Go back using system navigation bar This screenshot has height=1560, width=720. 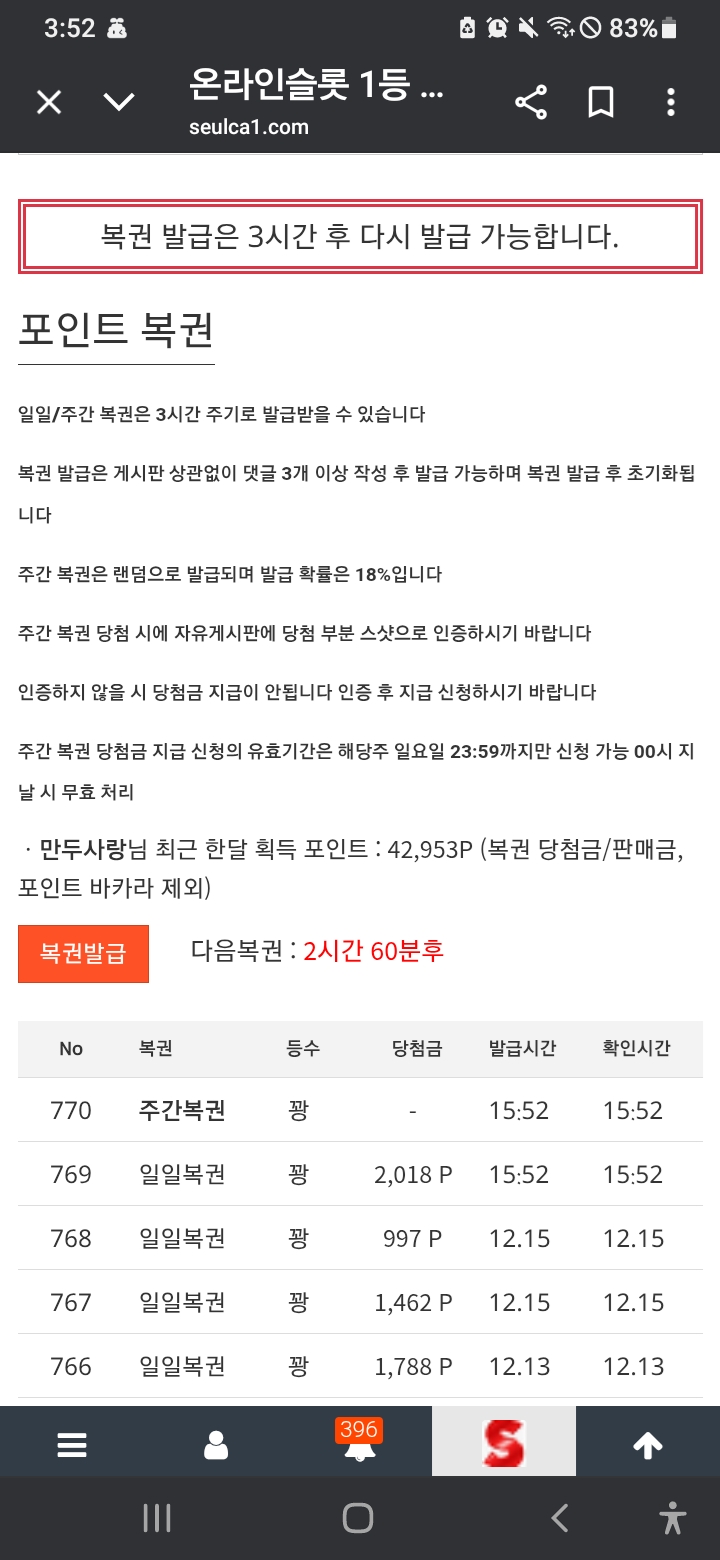tap(560, 1518)
